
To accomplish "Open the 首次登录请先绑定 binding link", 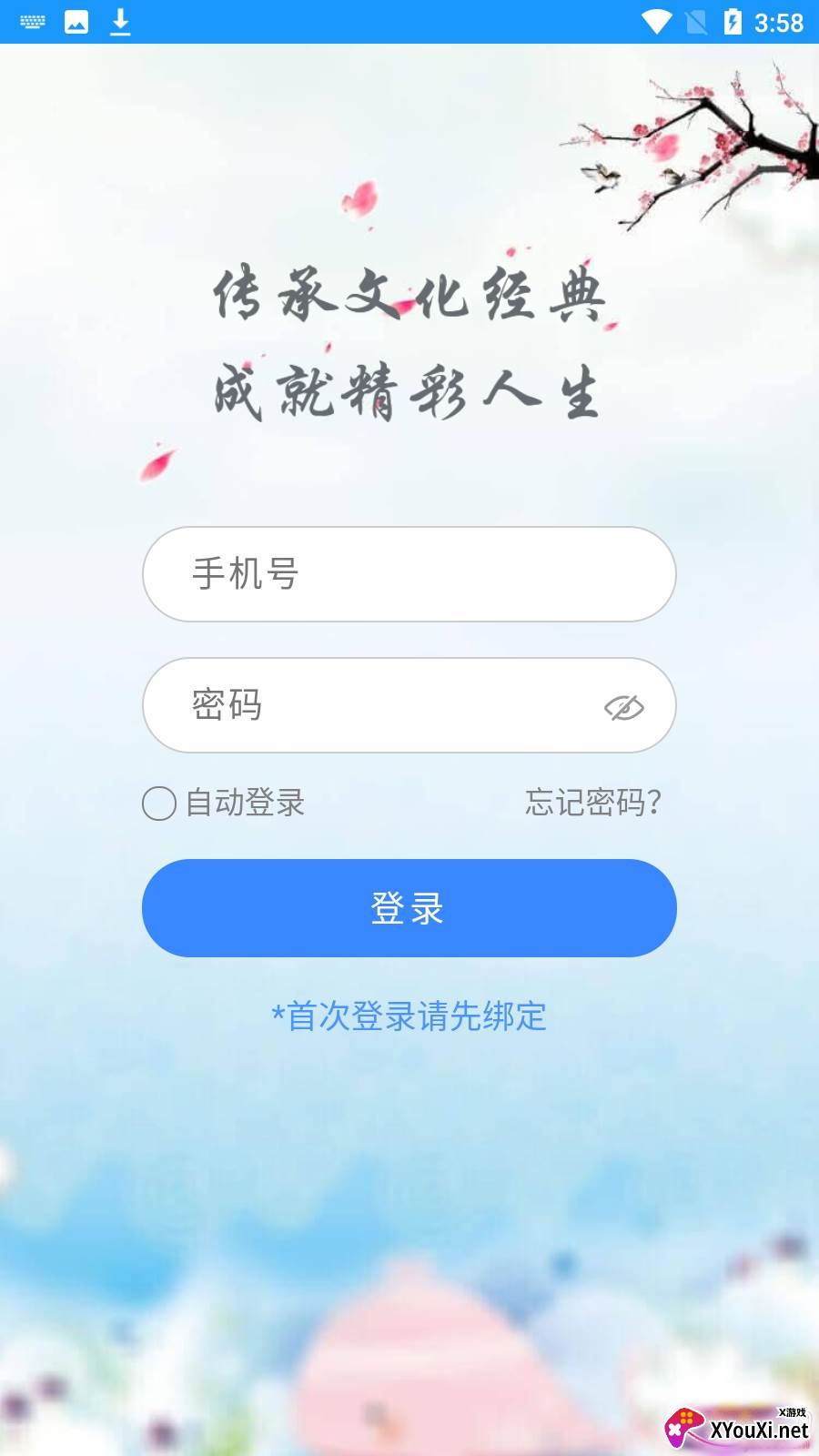I will (409, 1016).
